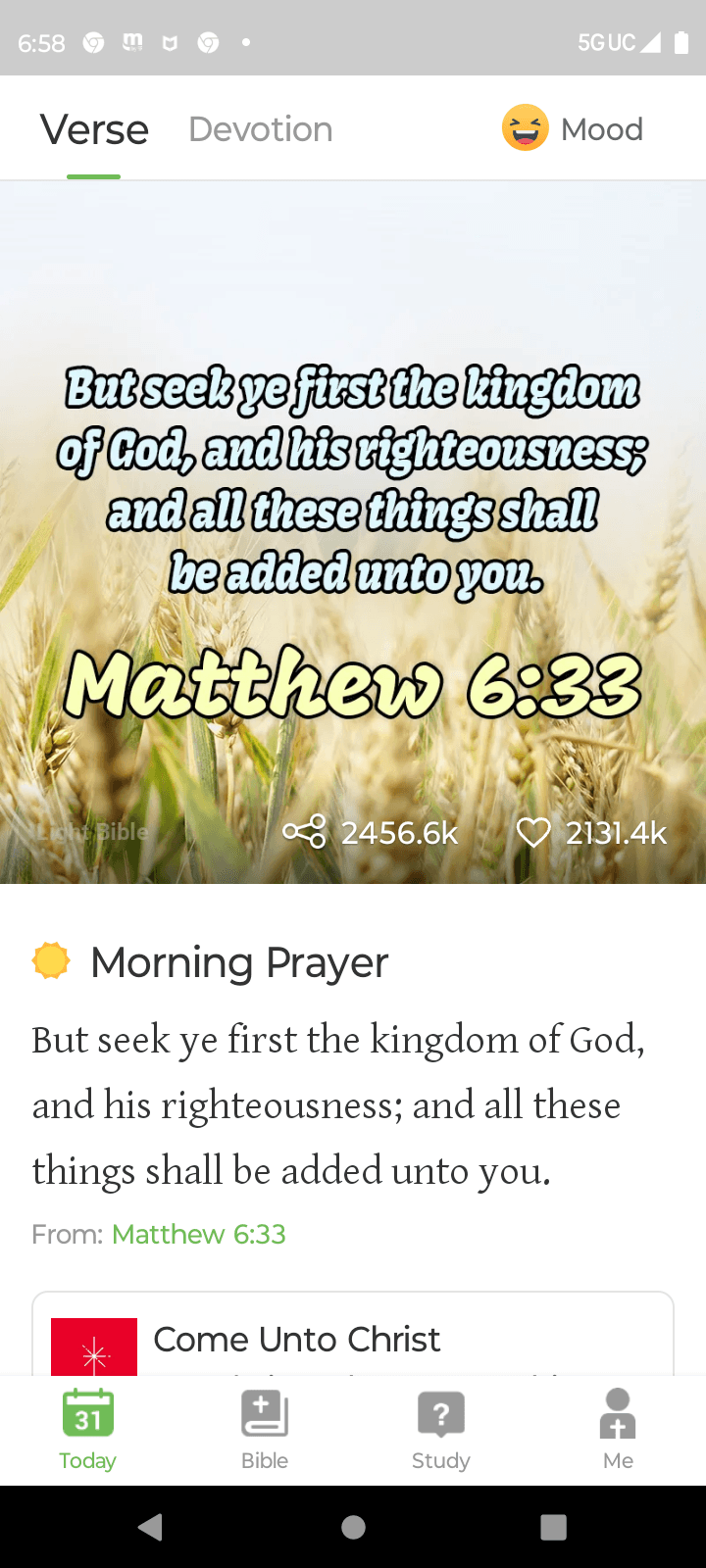The image size is (706, 1568).
Task: Go to the Bible tab
Action: (x=265, y=1430)
